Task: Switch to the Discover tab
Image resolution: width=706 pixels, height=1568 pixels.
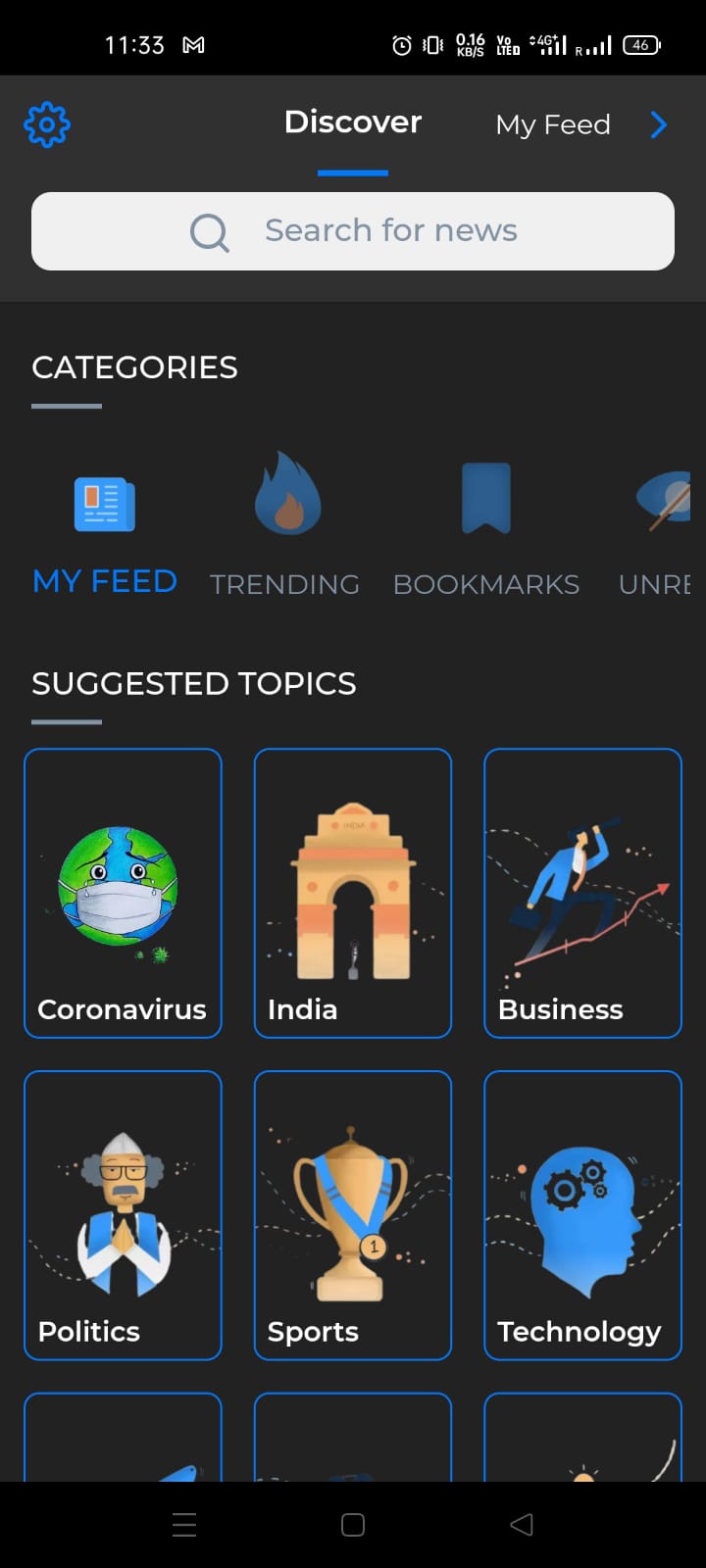Action: click(x=352, y=122)
